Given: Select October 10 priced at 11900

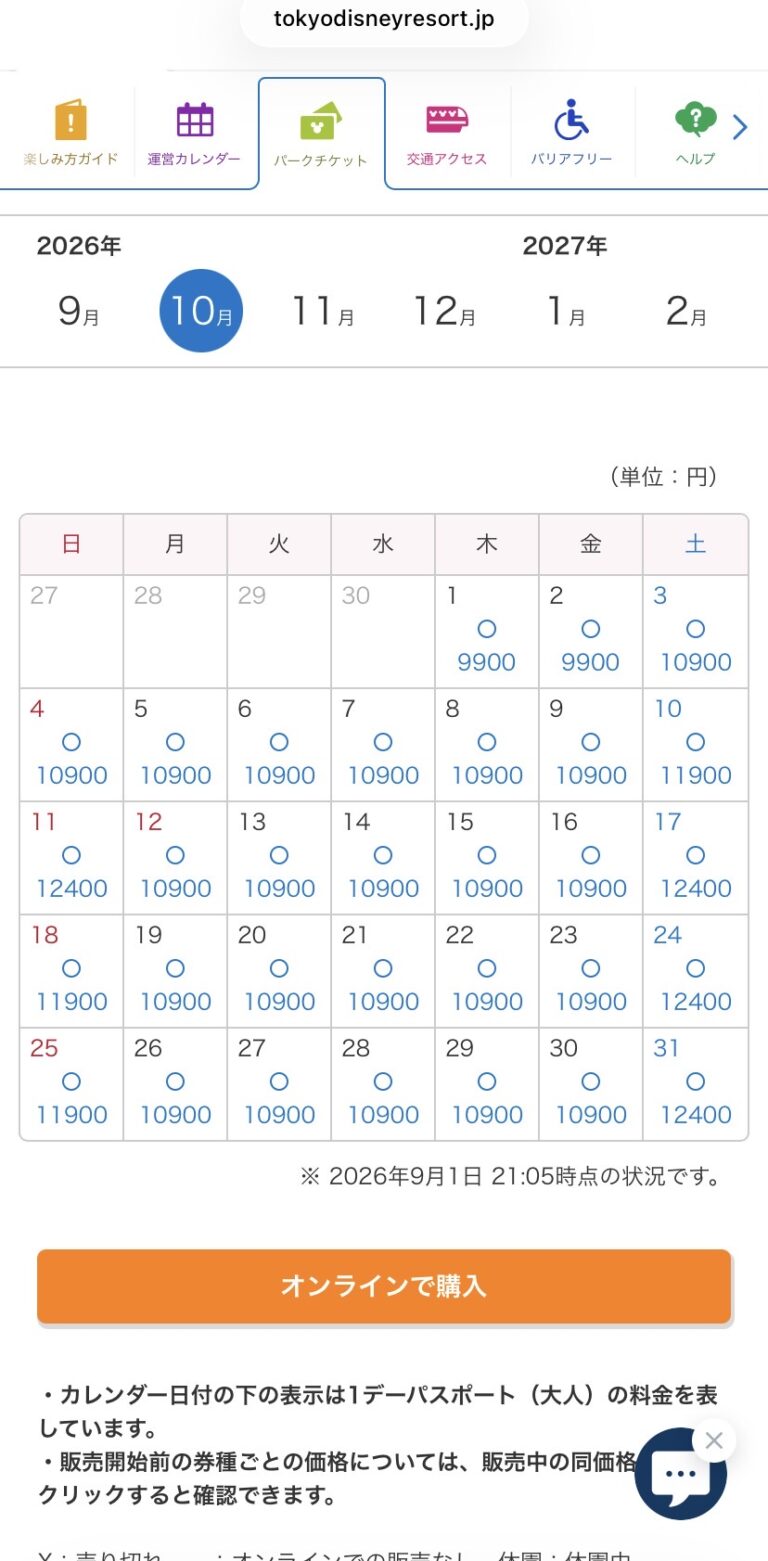Looking at the screenshot, I should point(695,745).
